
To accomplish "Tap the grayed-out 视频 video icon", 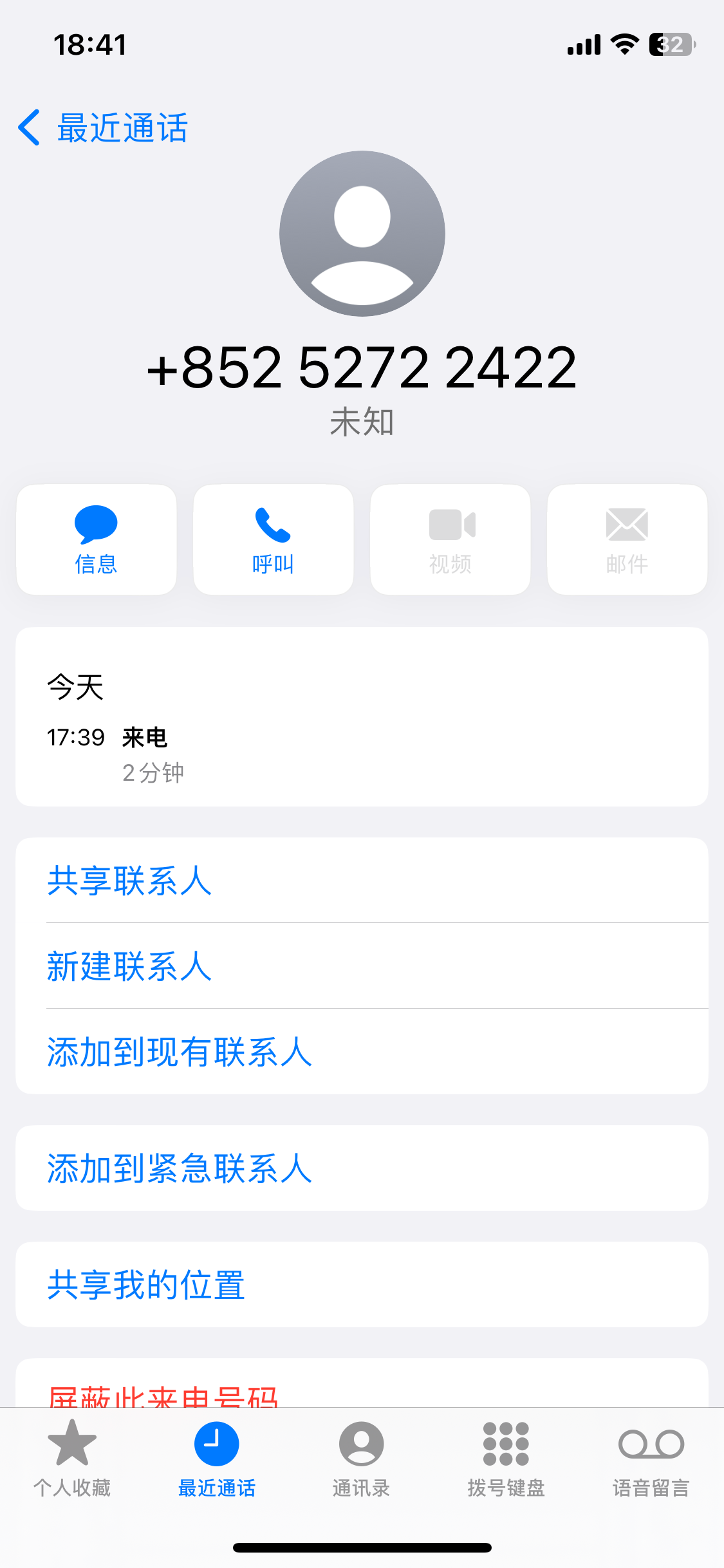I will pyautogui.click(x=449, y=539).
